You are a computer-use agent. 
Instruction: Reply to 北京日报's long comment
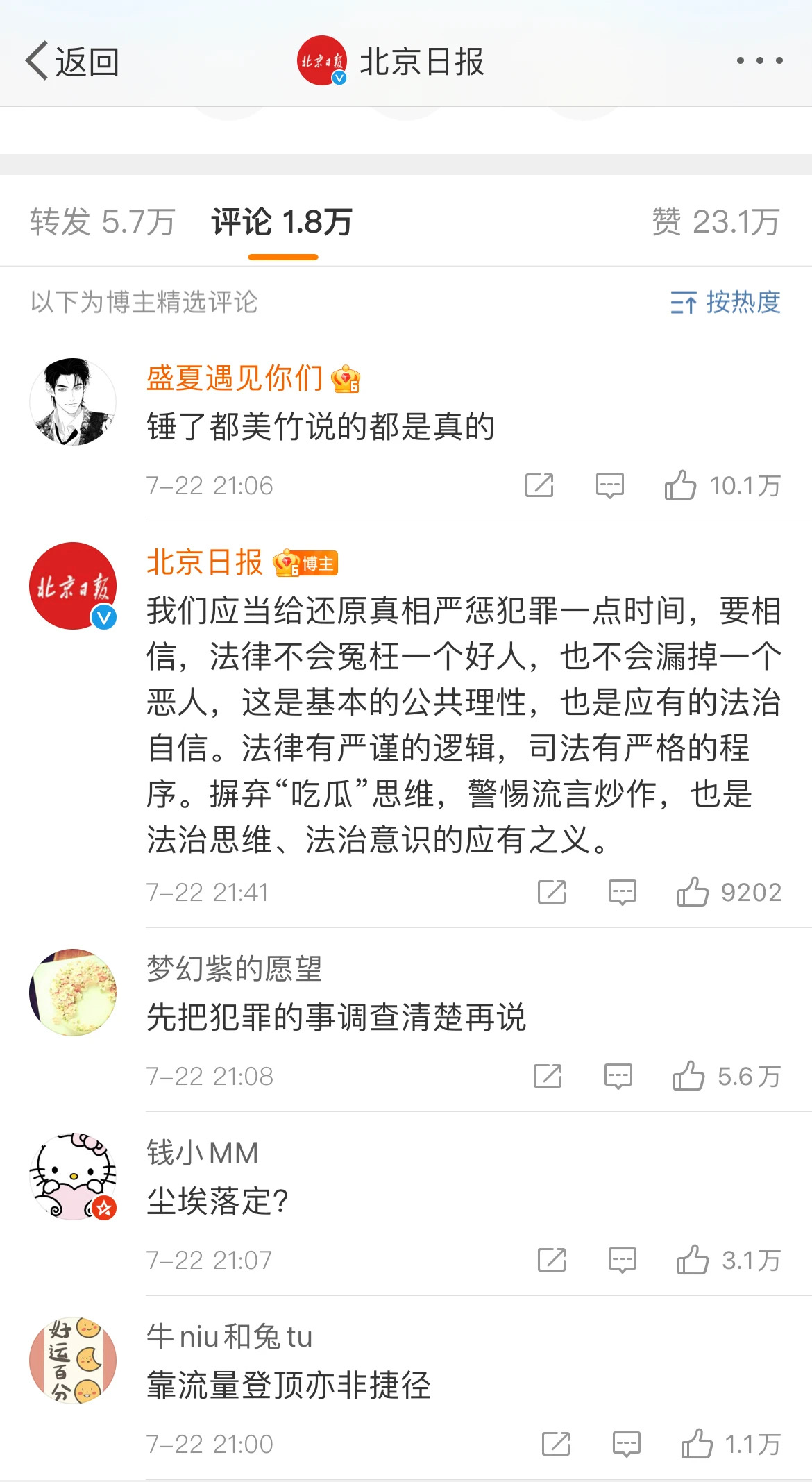[622, 892]
